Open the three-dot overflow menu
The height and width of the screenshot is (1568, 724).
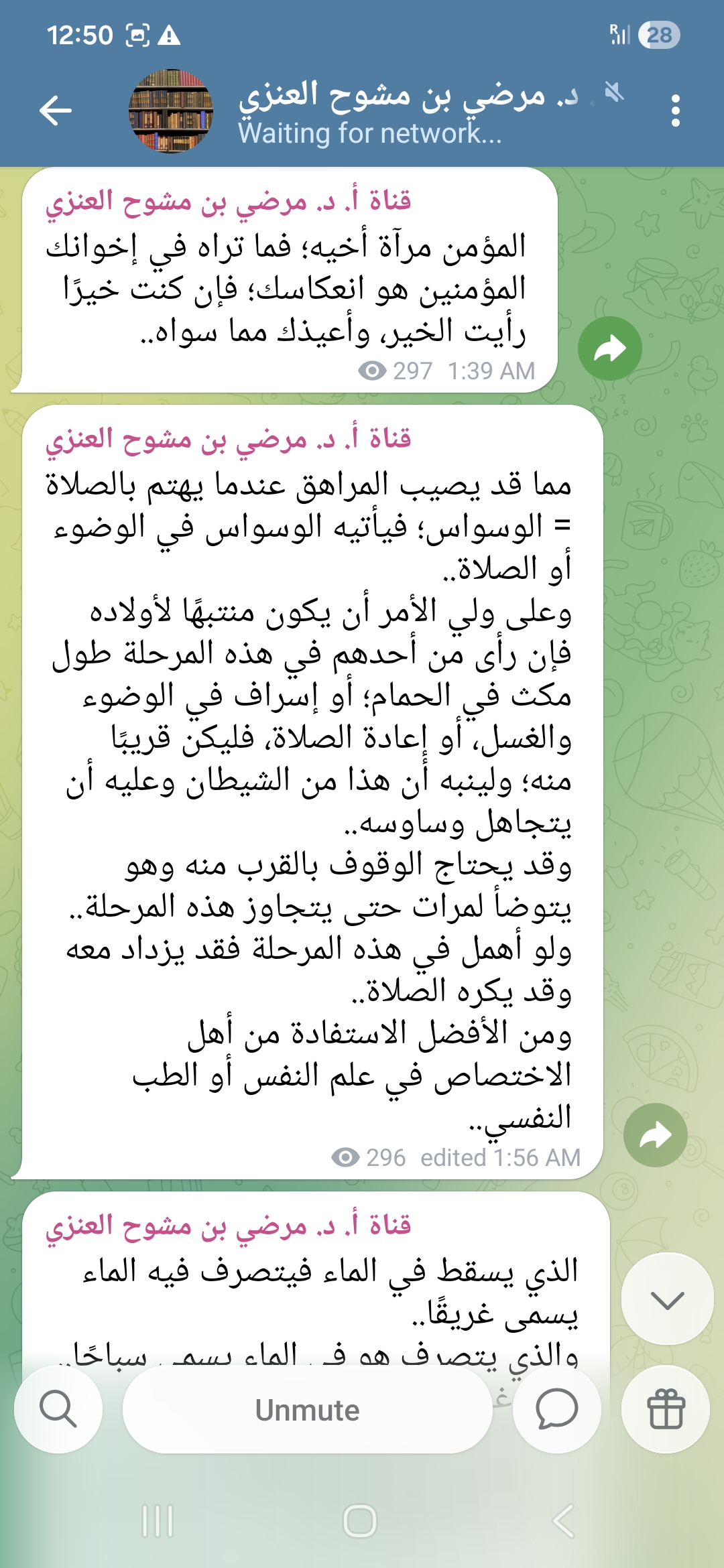tap(675, 111)
